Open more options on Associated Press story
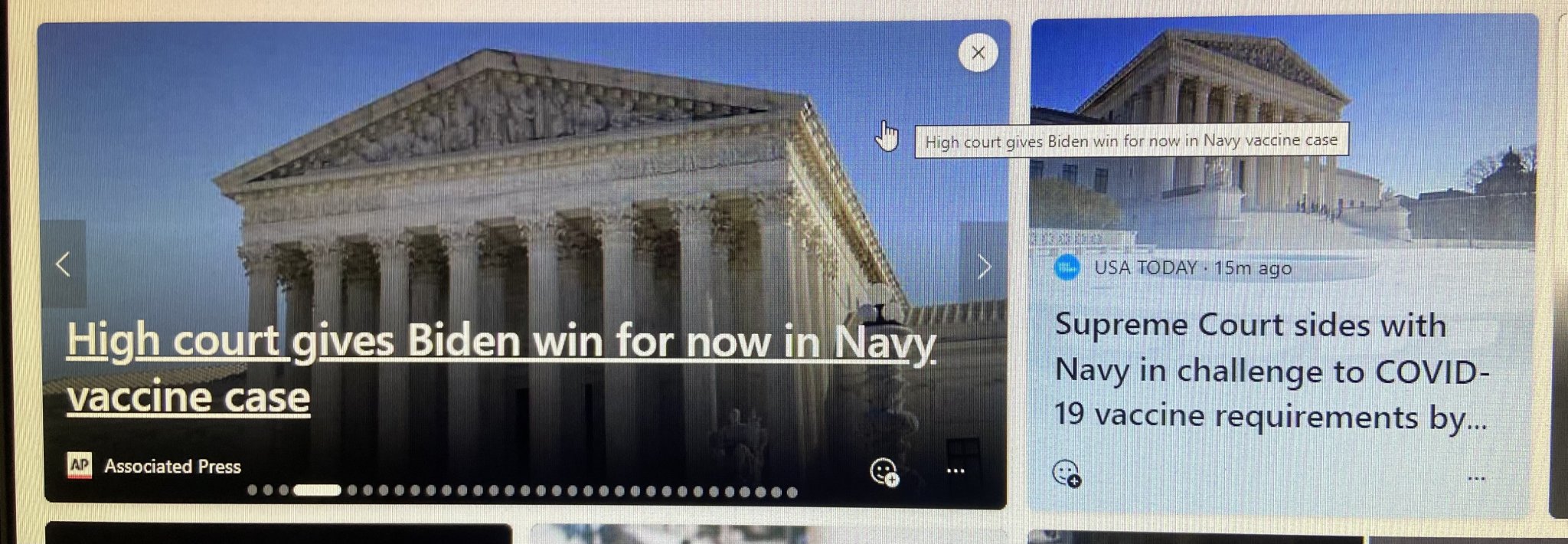The image size is (1568, 544). pos(955,470)
